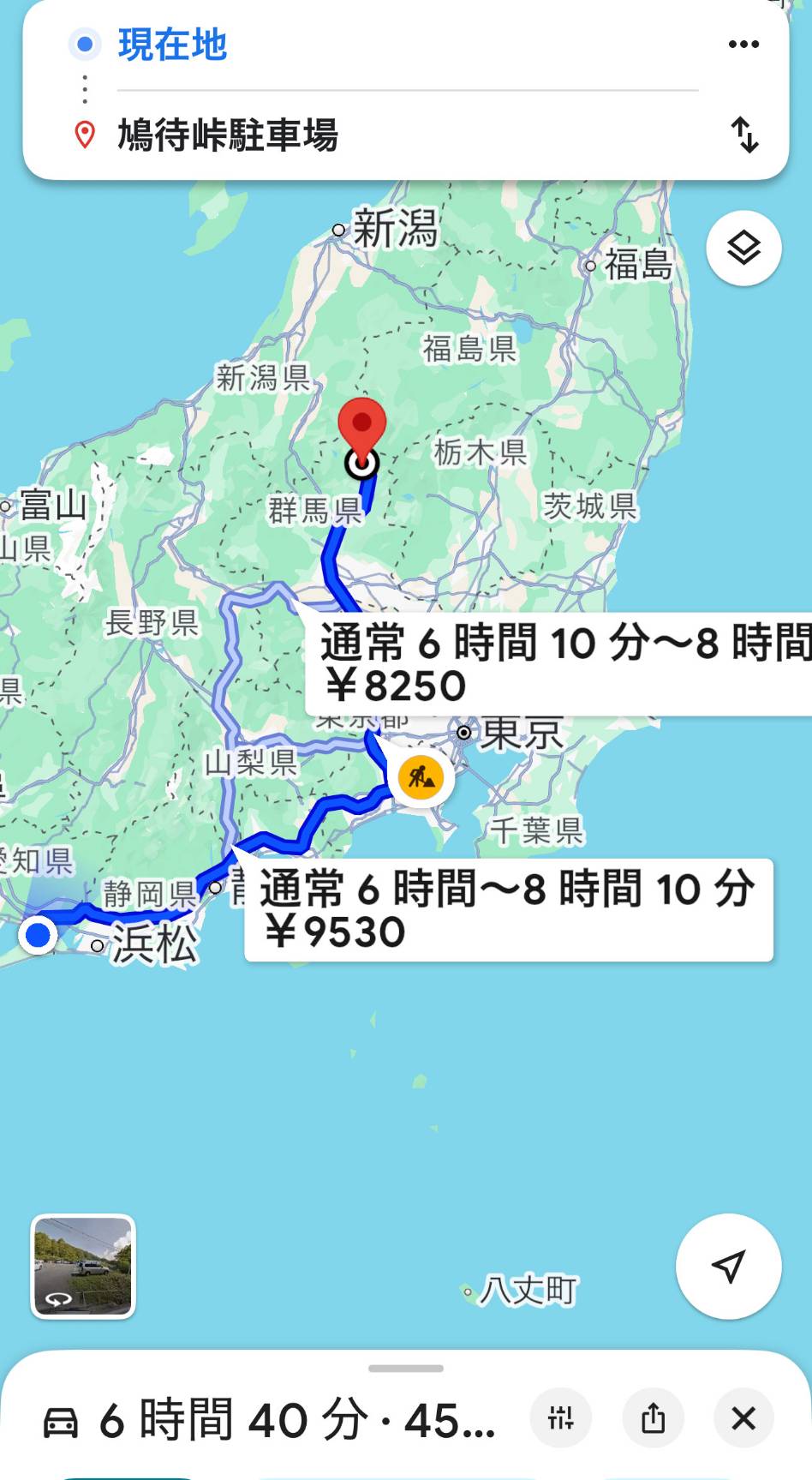Open map layers selector
This screenshot has height=1480, width=812.
tap(743, 249)
